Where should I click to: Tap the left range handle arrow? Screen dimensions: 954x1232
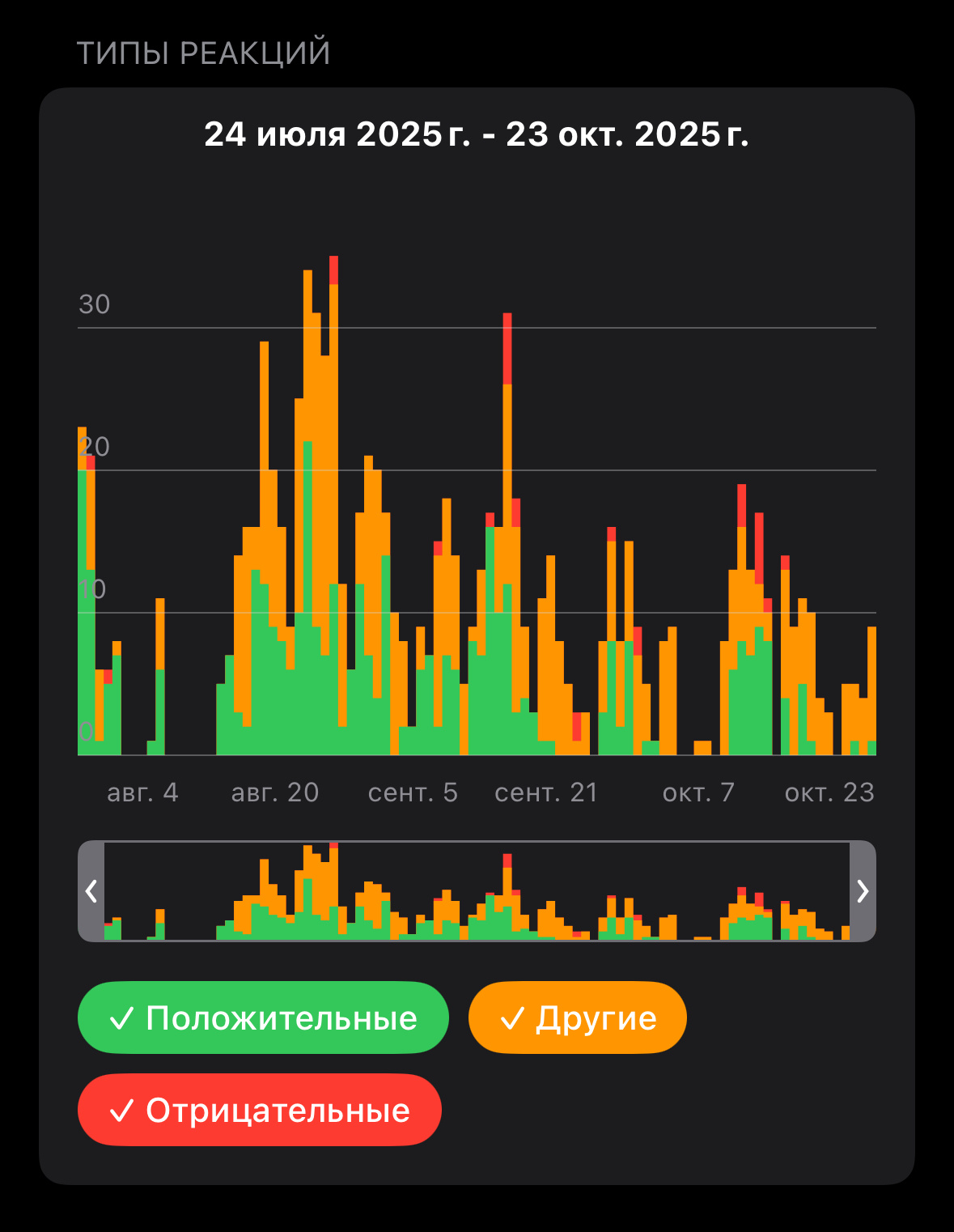coord(91,891)
